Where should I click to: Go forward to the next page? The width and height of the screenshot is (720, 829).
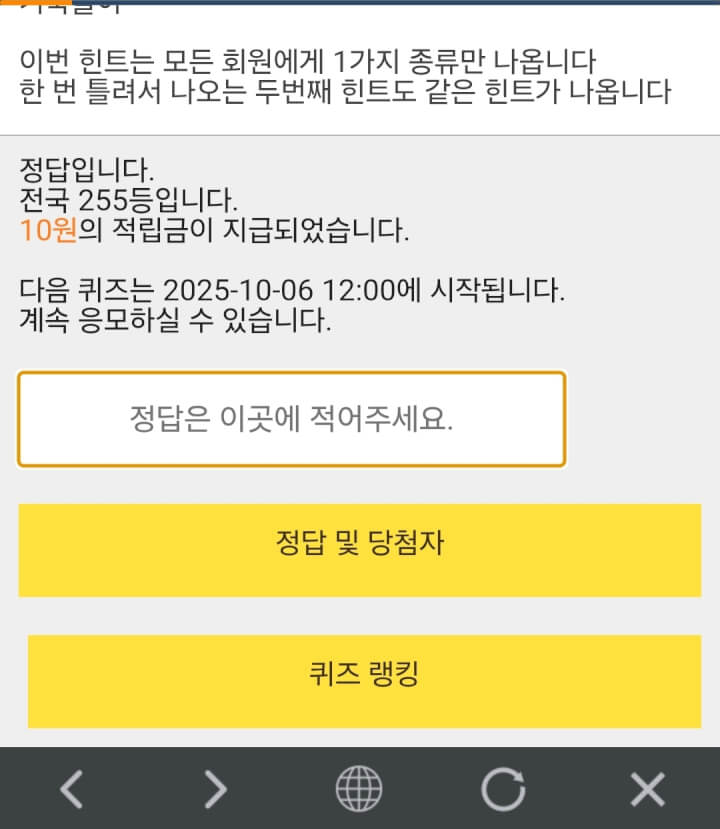pos(215,790)
